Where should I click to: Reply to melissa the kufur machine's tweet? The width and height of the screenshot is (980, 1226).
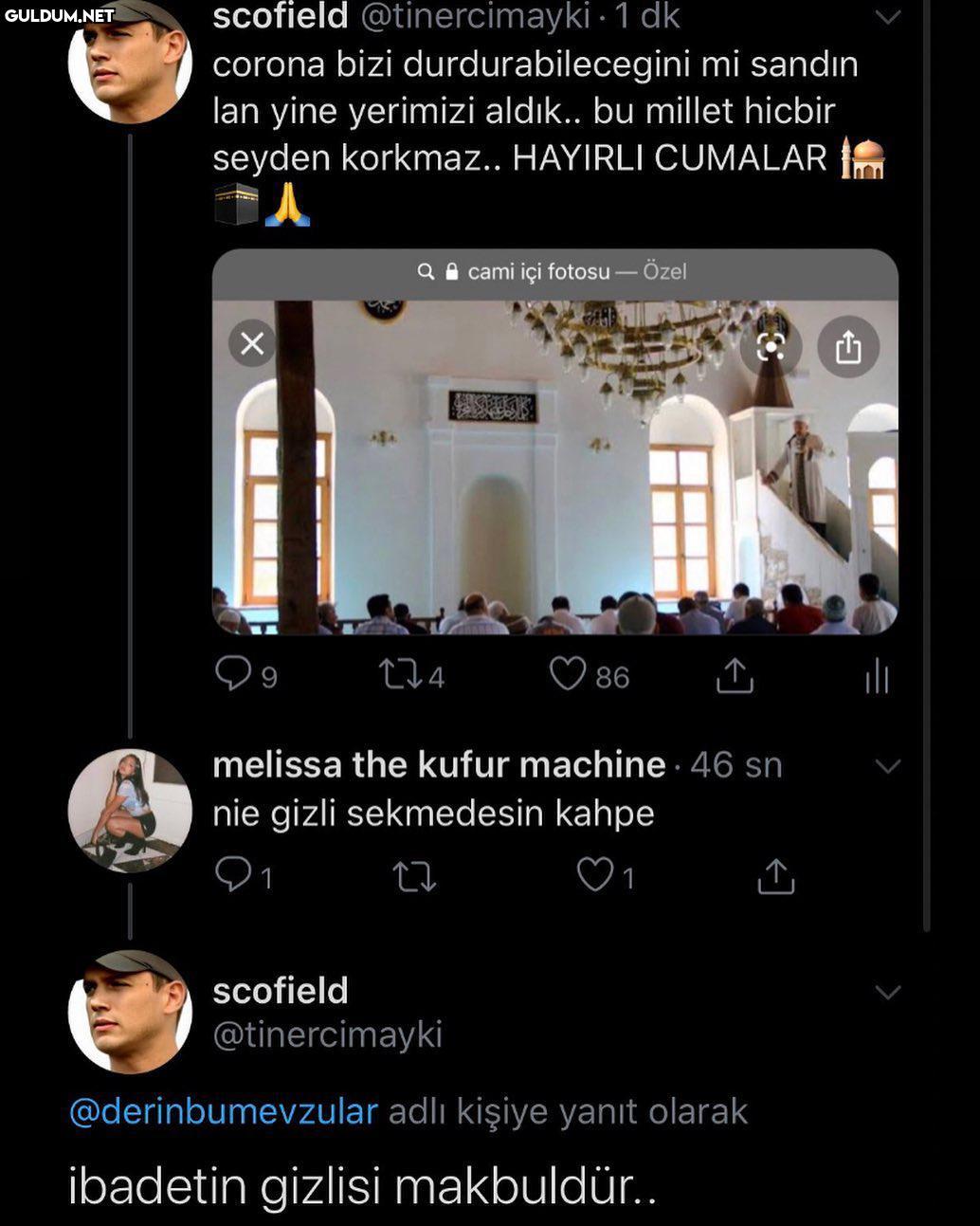pyautogui.click(x=233, y=875)
